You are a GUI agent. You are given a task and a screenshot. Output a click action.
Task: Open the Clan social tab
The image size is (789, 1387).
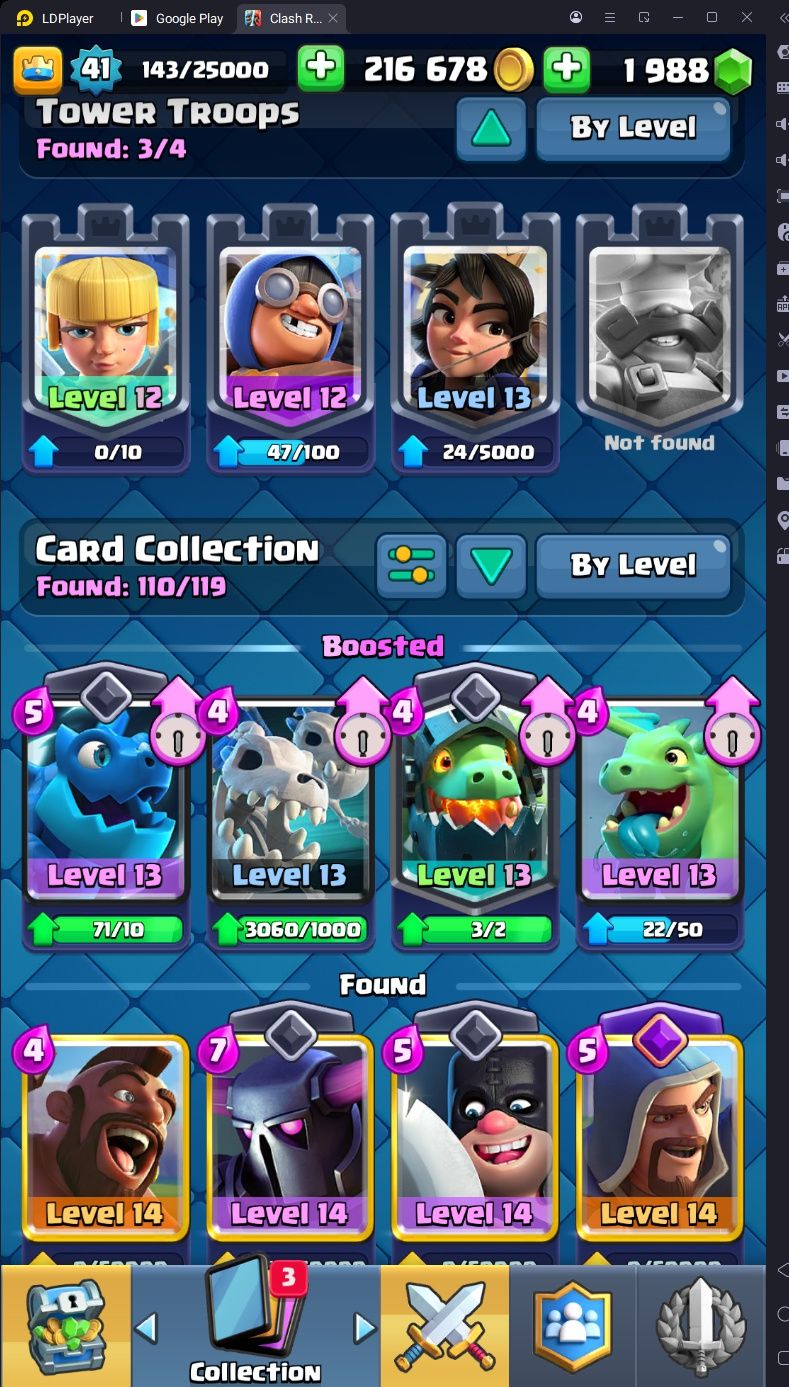click(572, 1325)
